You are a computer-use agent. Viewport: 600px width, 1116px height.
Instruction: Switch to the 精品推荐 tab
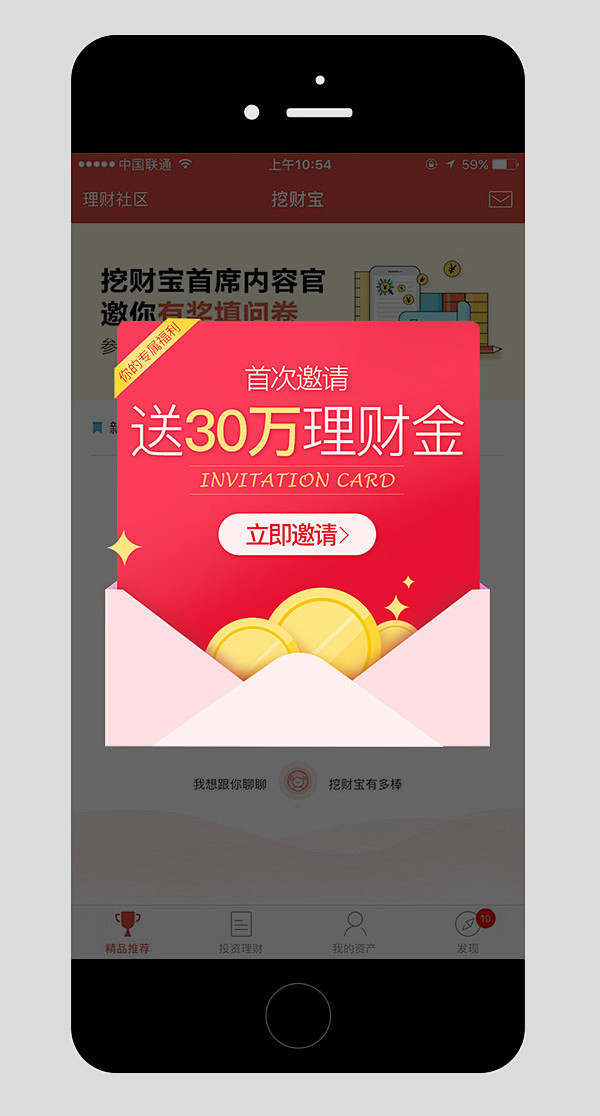(127, 931)
